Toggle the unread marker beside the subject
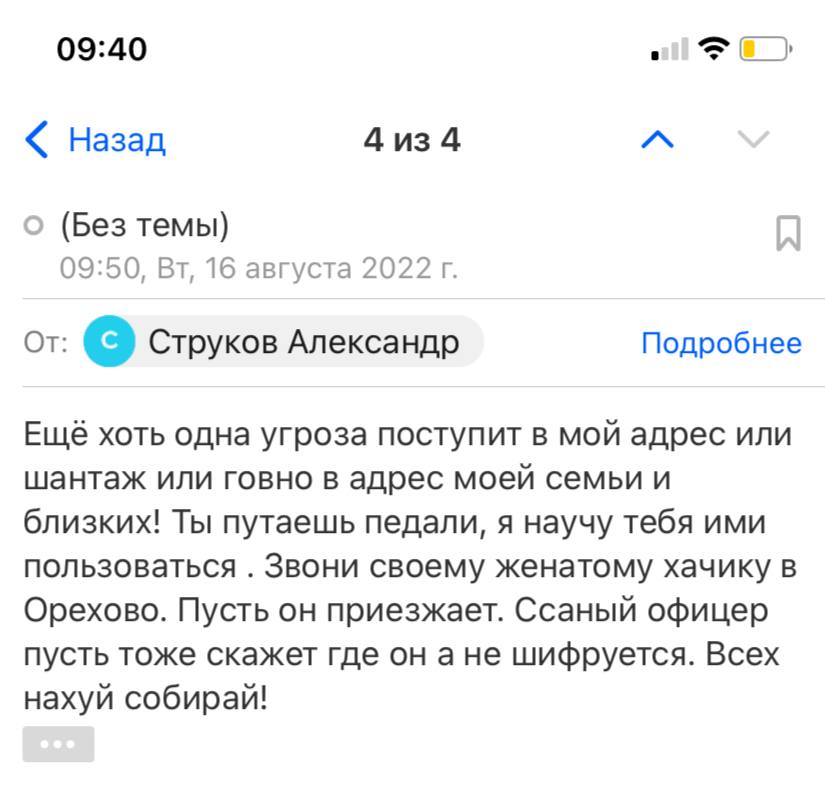Screen dimensions: 825x792 (x=33, y=228)
